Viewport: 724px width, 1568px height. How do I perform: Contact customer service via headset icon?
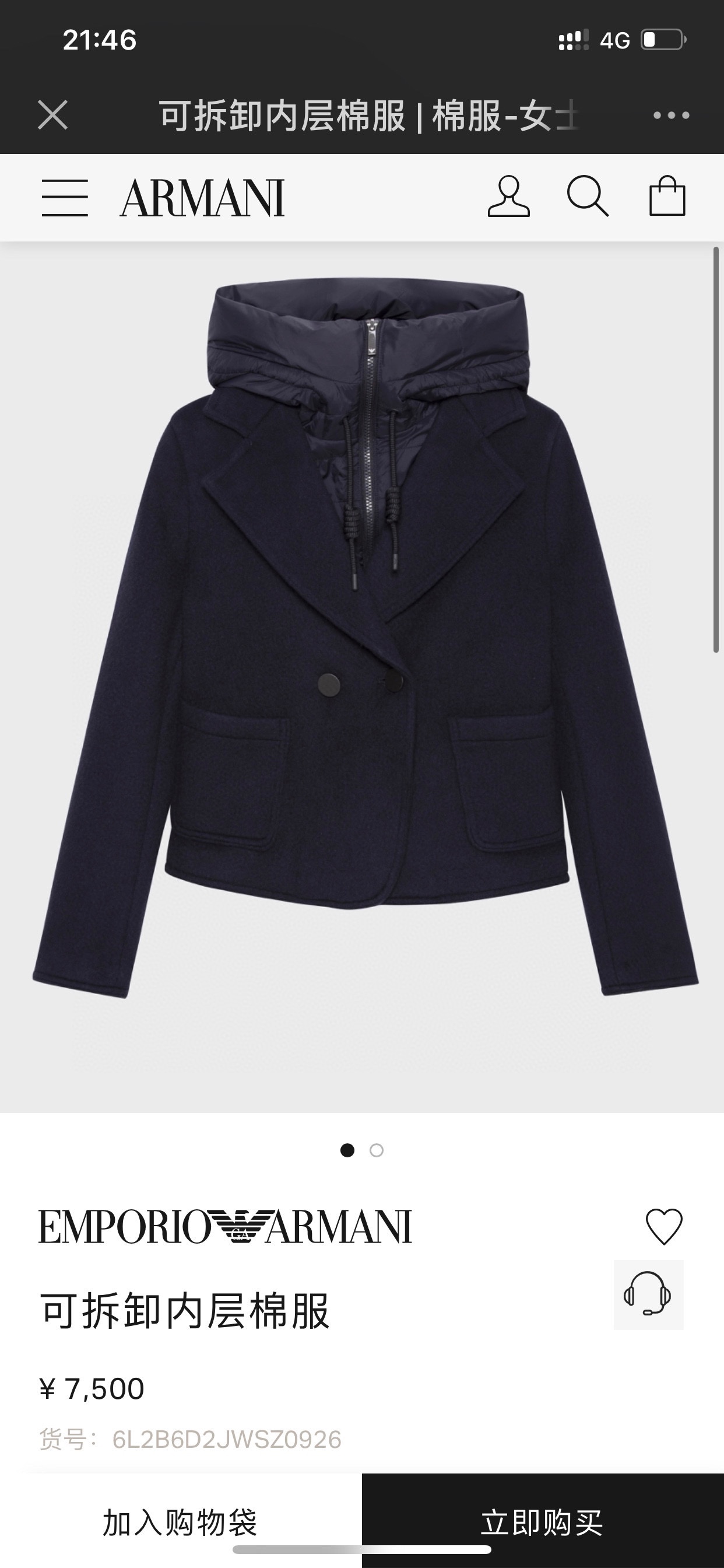tap(648, 1294)
